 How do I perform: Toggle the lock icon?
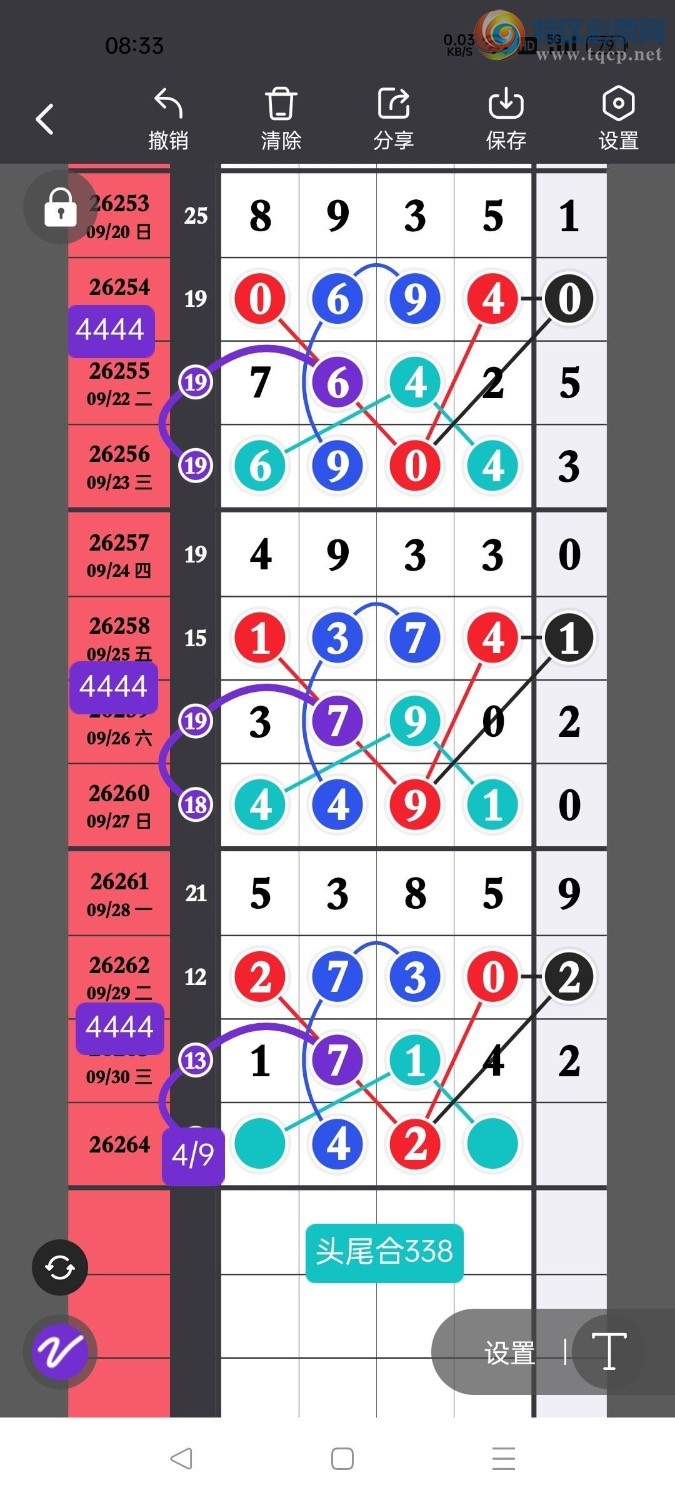[60, 208]
